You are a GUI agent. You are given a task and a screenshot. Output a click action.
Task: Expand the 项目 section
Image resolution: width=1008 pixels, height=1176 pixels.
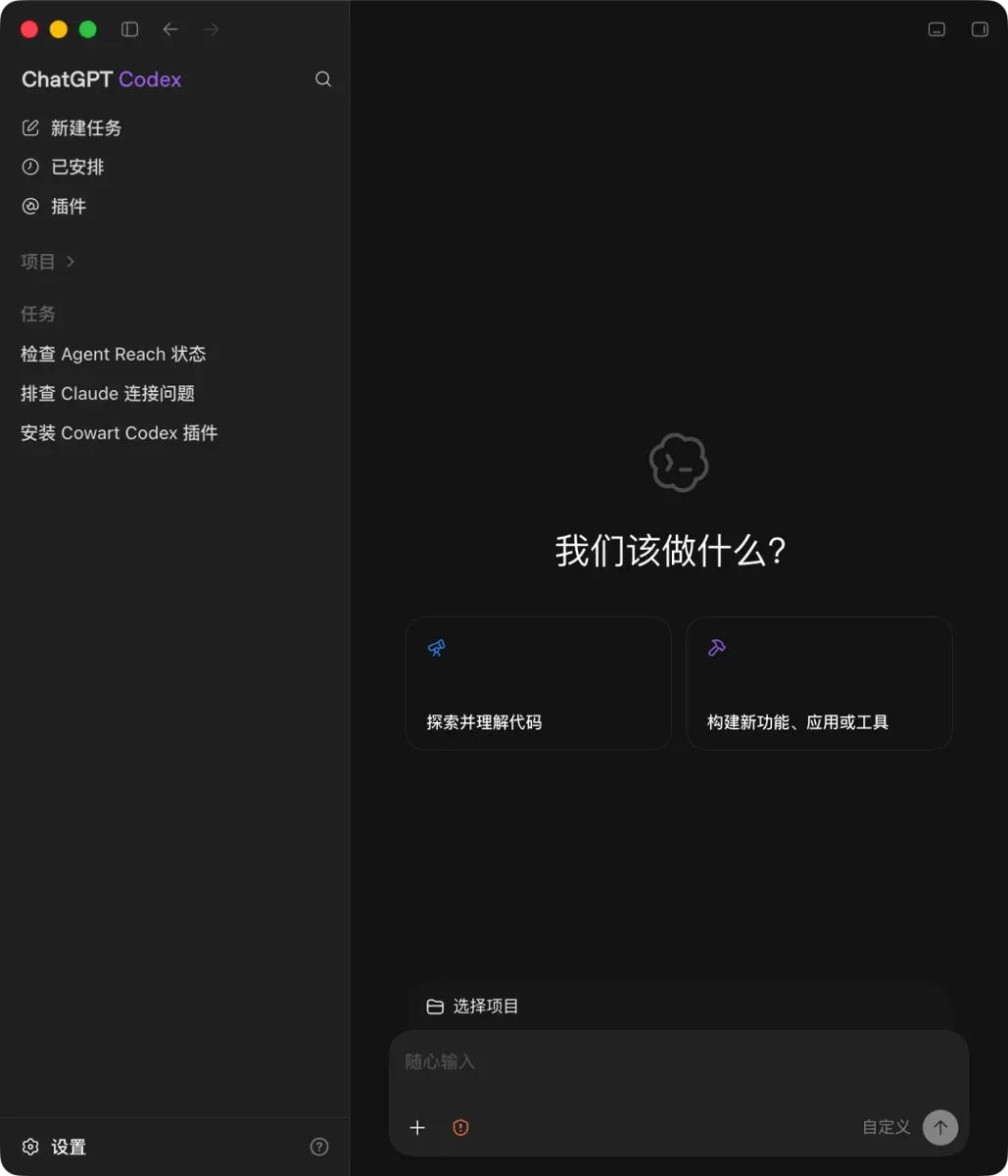[48, 262]
